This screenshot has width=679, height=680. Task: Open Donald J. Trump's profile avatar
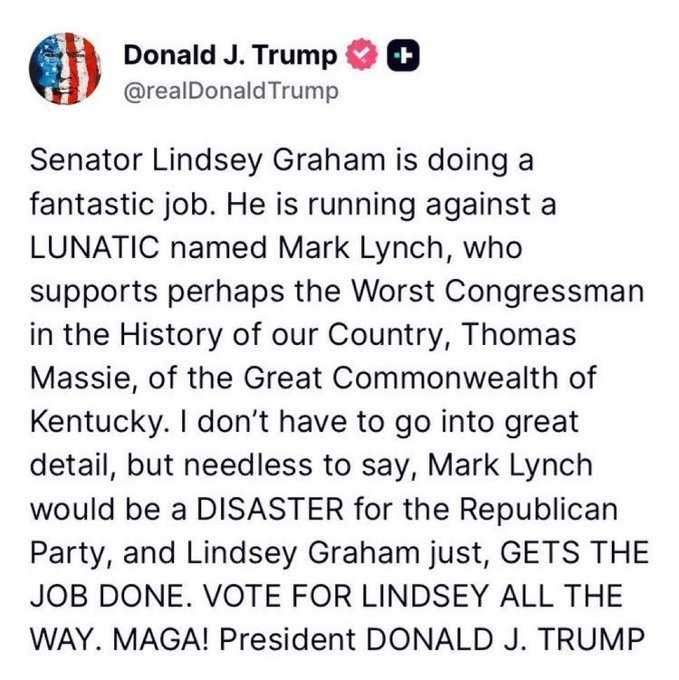tap(65, 69)
